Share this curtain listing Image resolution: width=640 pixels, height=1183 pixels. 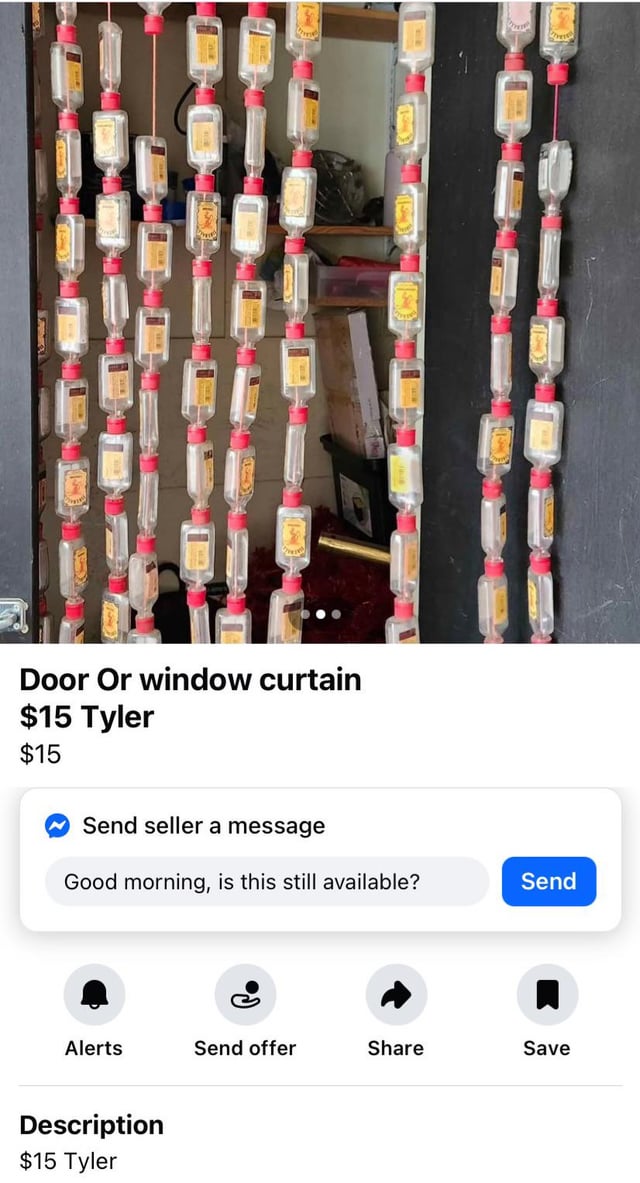click(x=396, y=995)
